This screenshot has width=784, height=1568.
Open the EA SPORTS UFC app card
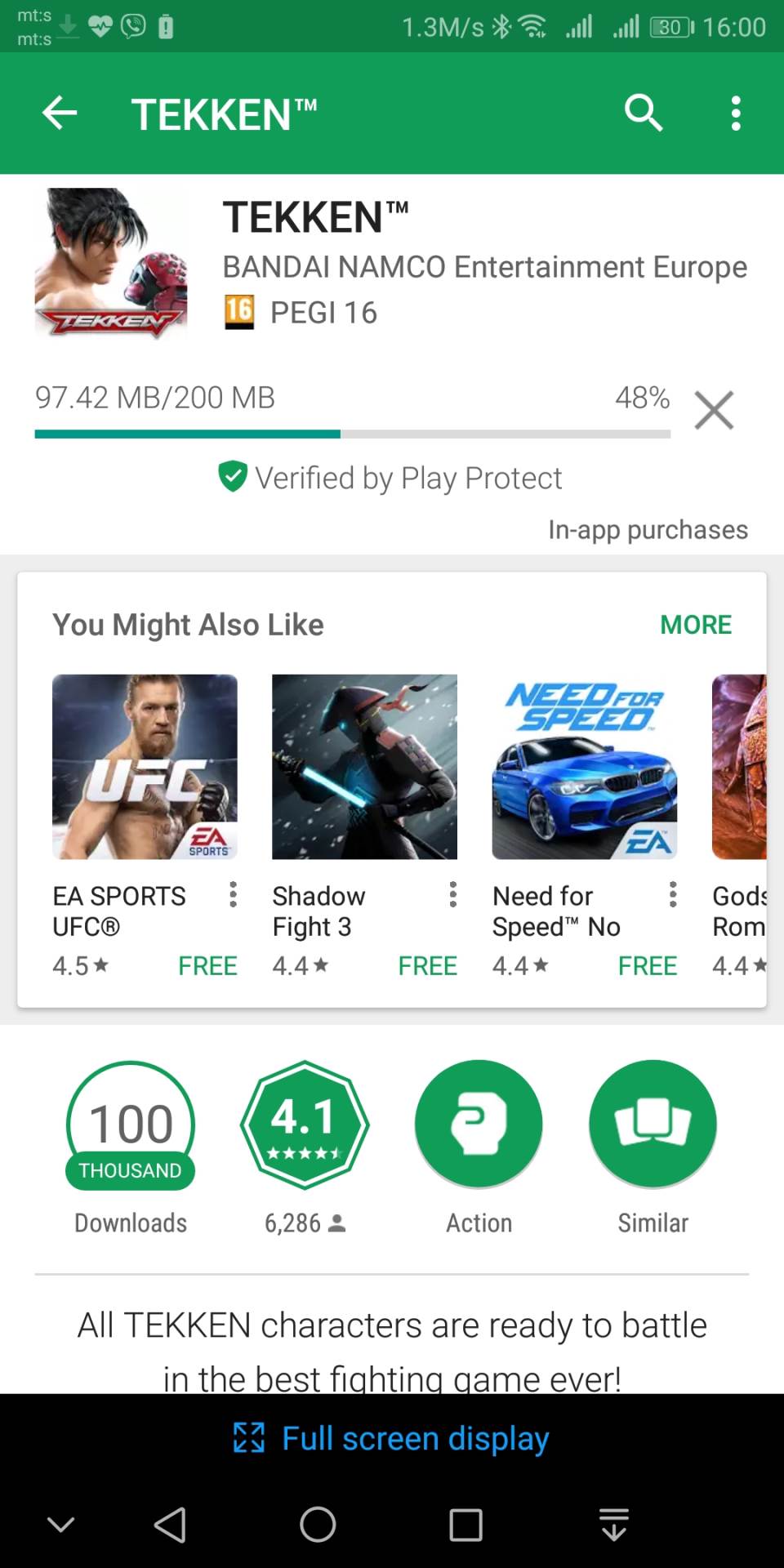pyautogui.click(x=145, y=767)
